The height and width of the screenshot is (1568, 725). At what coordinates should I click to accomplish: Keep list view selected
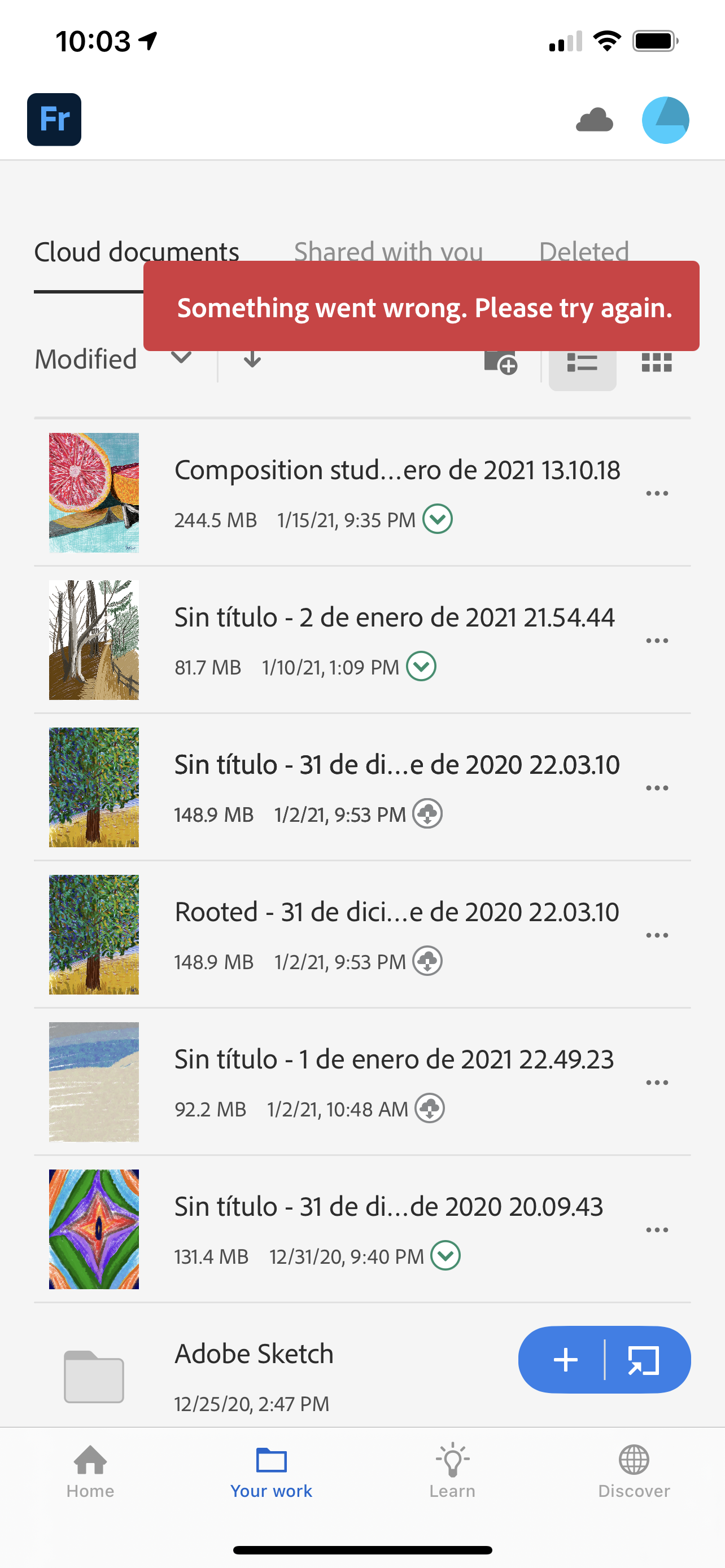[582, 363]
